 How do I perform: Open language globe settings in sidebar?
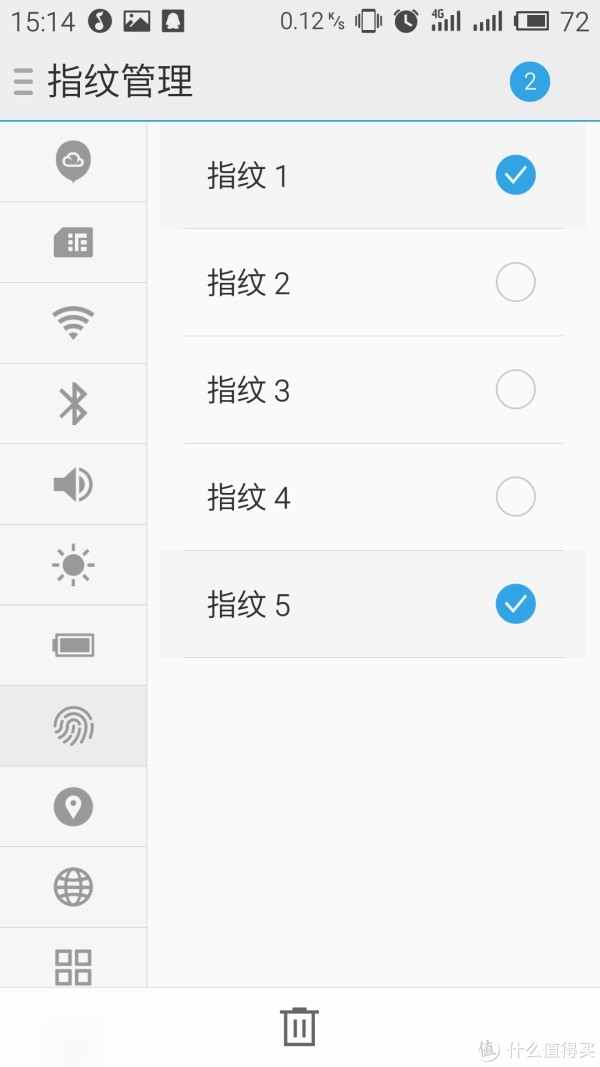pyautogui.click(x=73, y=887)
